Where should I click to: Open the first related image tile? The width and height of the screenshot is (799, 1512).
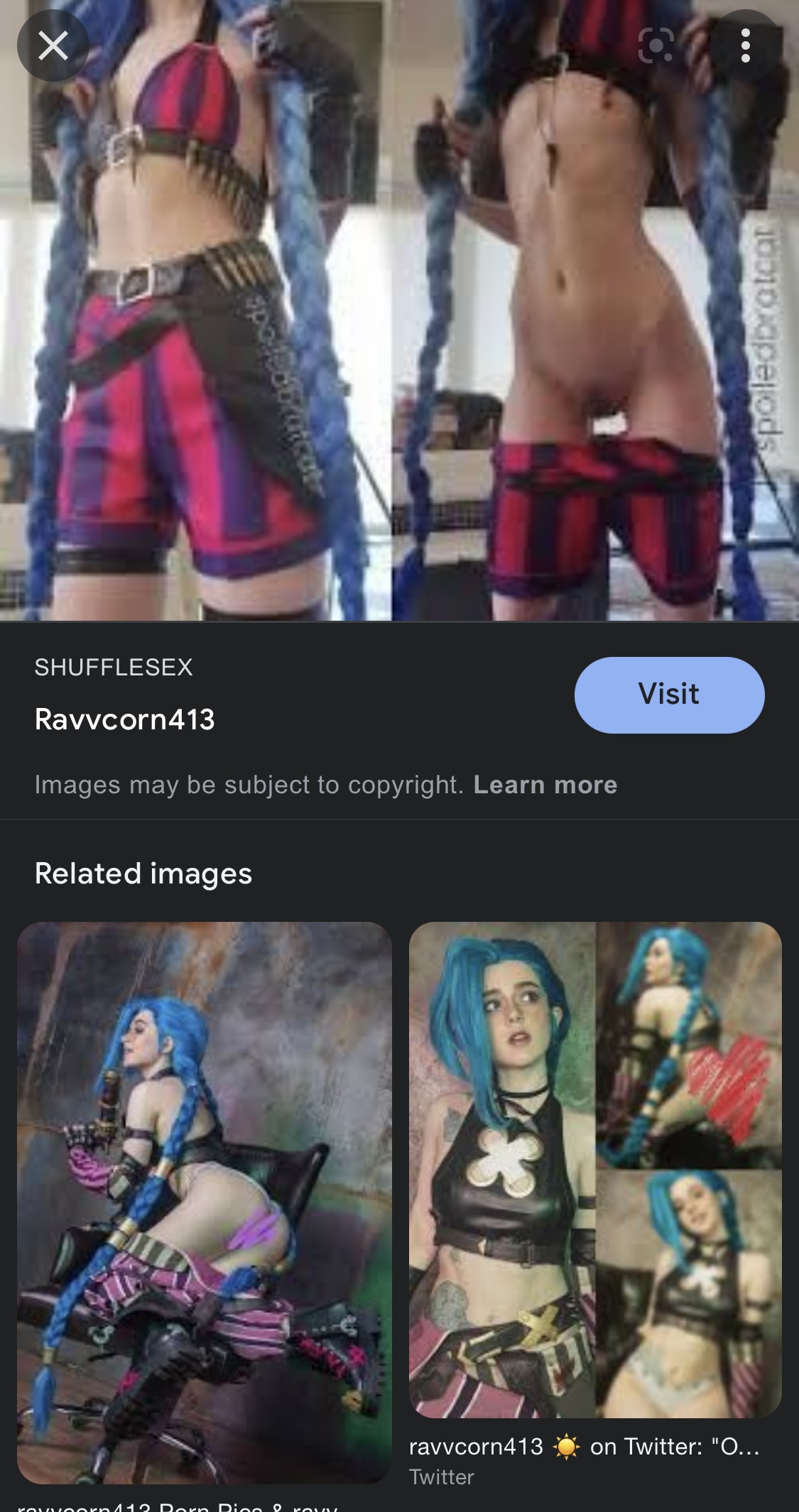pos(205,1202)
